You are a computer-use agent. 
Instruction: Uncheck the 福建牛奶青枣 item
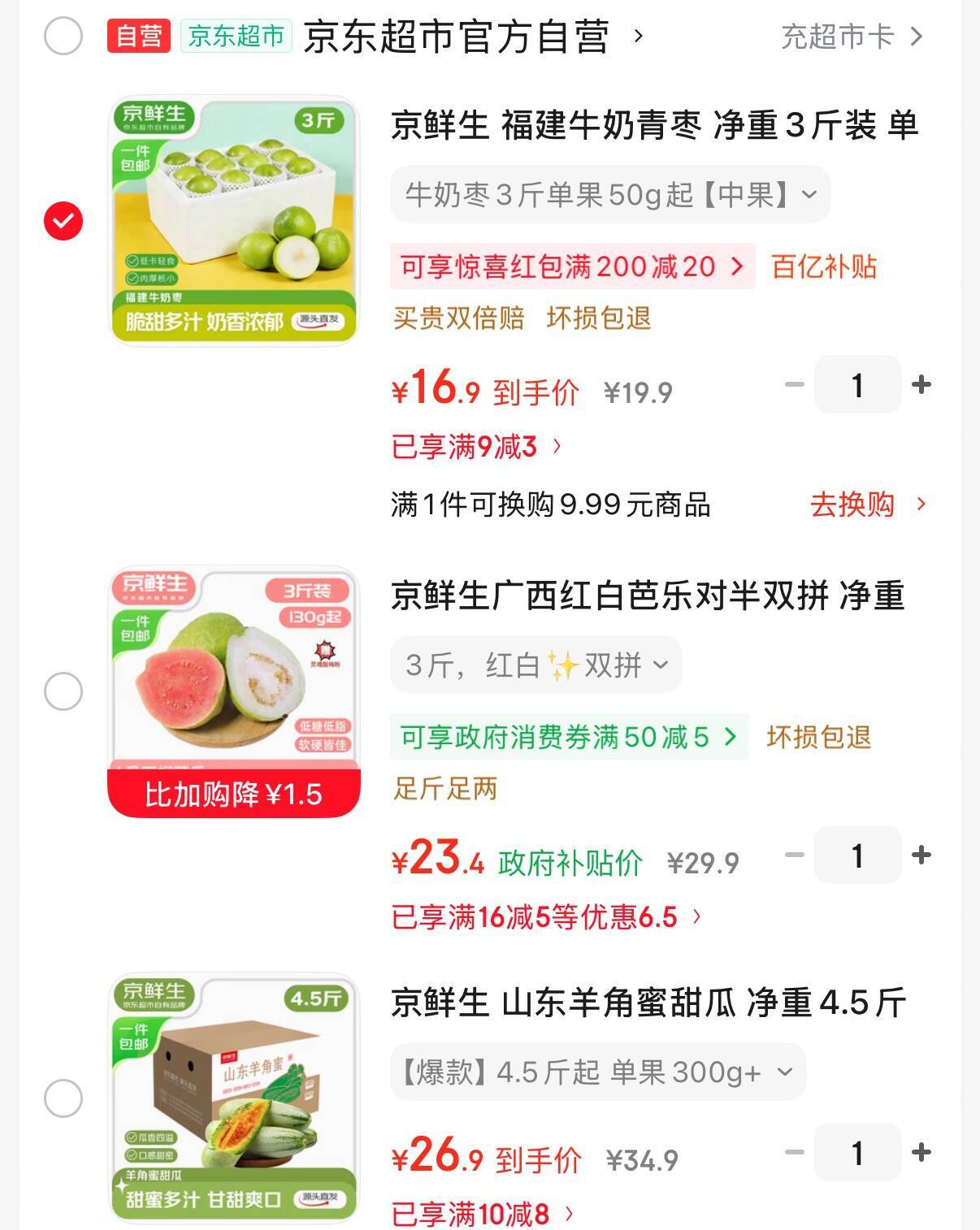pyautogui.click(x=63, y=221)
